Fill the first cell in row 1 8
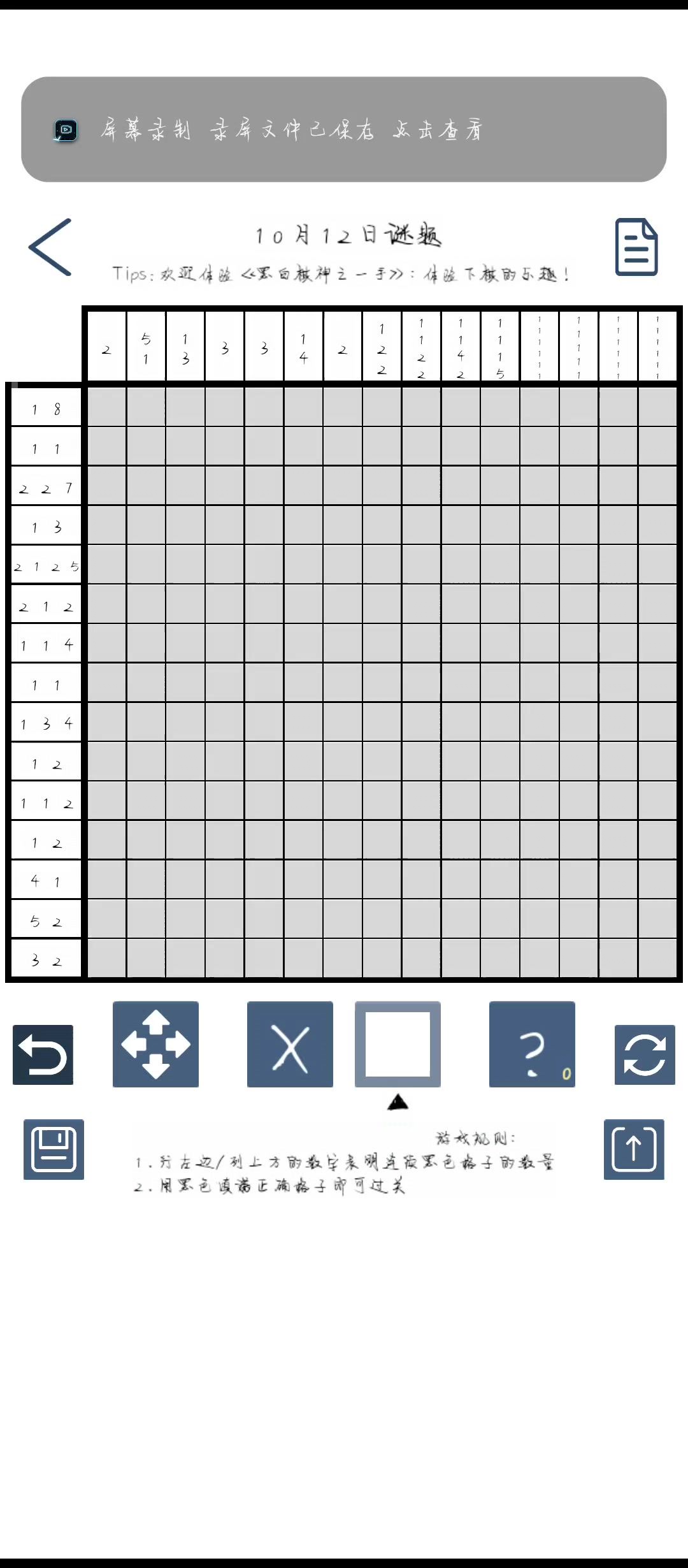The height and width of the screenshot is (1568, 688). click(x=106, y=407)
